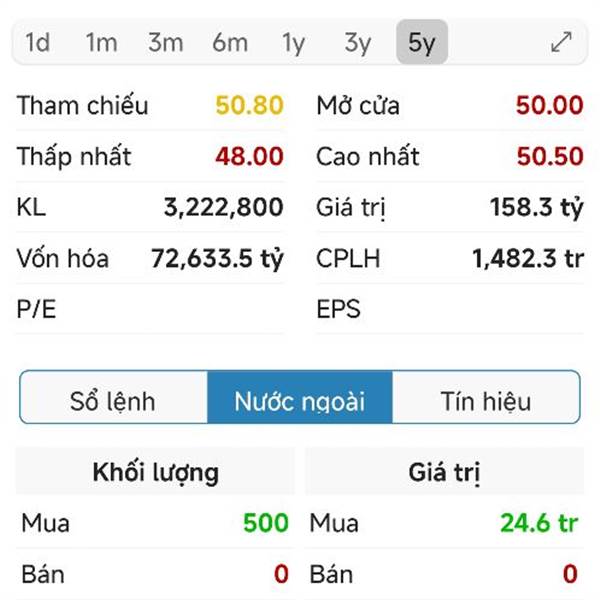The height and width of the screenshot is (600, 600).
Task: Show the 6m chart period
Action: coord(230,42)
